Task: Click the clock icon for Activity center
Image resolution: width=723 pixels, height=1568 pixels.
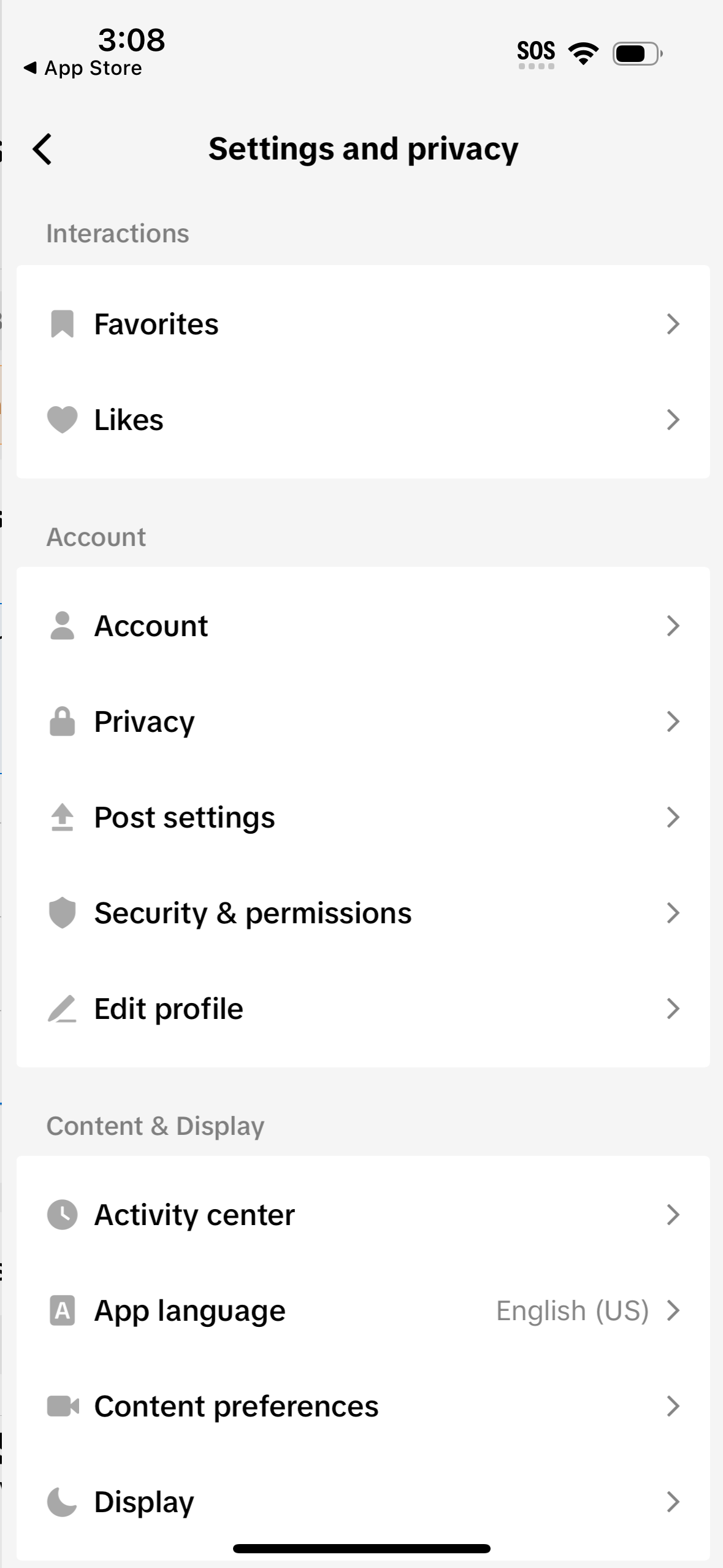Action: click(x=62, y=1214)
